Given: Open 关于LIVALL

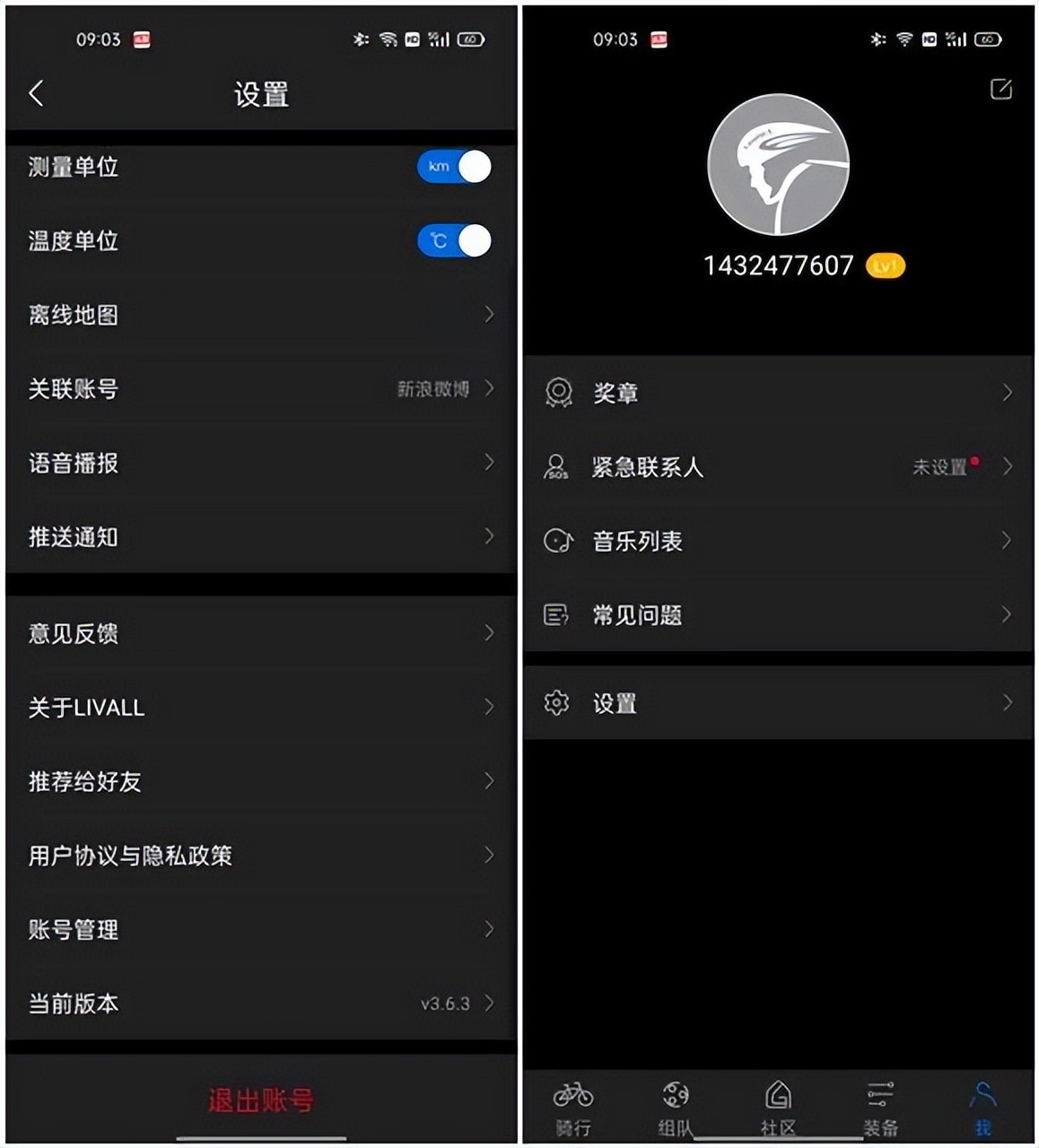Looking at the screenshot, I should (260, 707).
